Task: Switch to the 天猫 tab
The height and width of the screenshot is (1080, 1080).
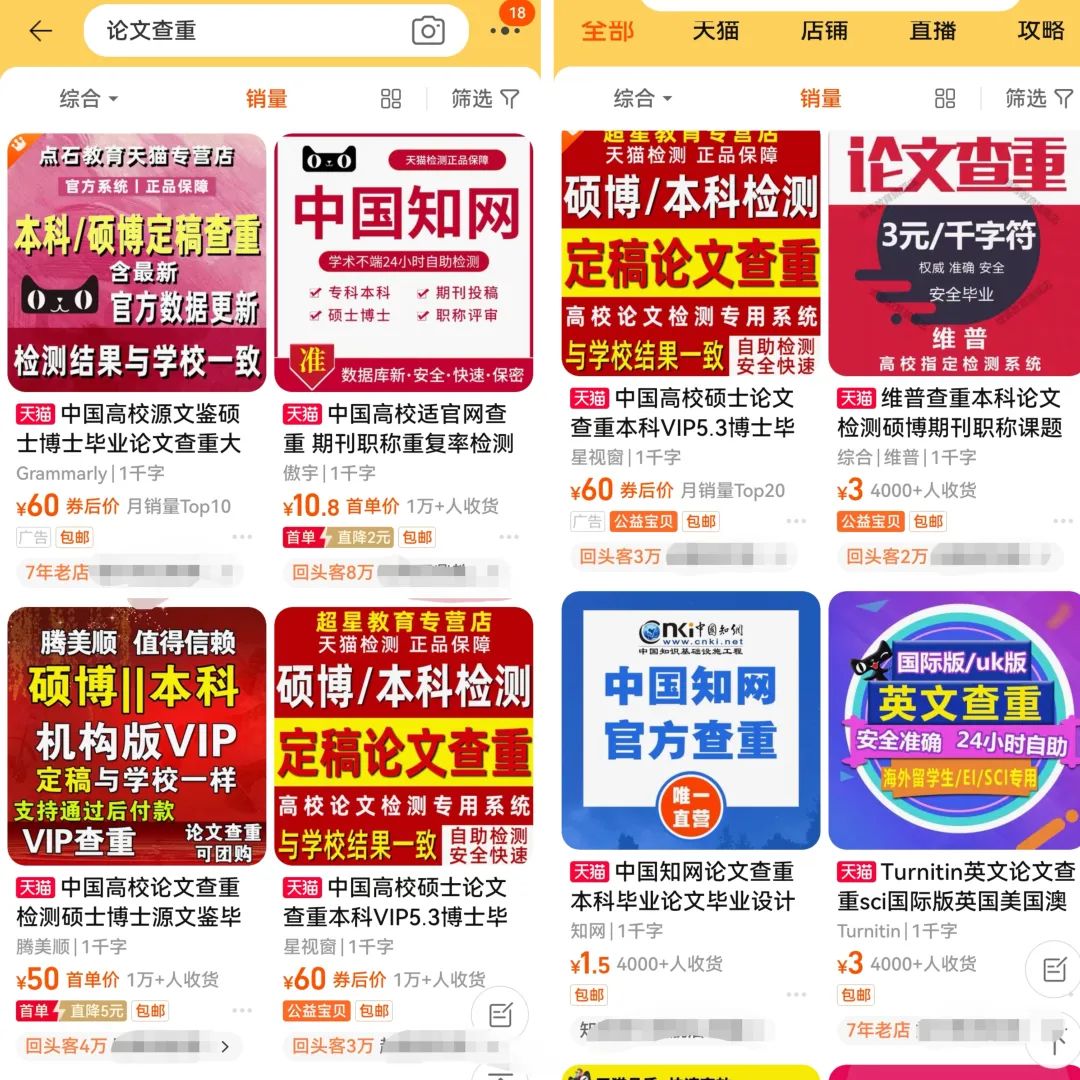Action: coord(716,31)
